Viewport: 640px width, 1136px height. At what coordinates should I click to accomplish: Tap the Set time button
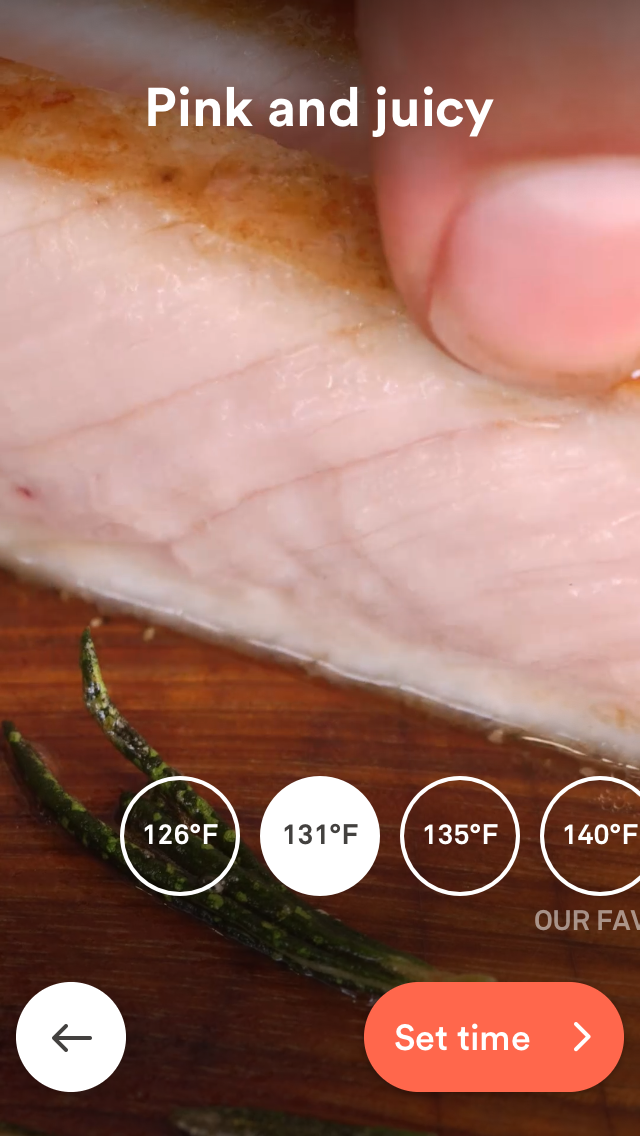(x=494, y=1037)
